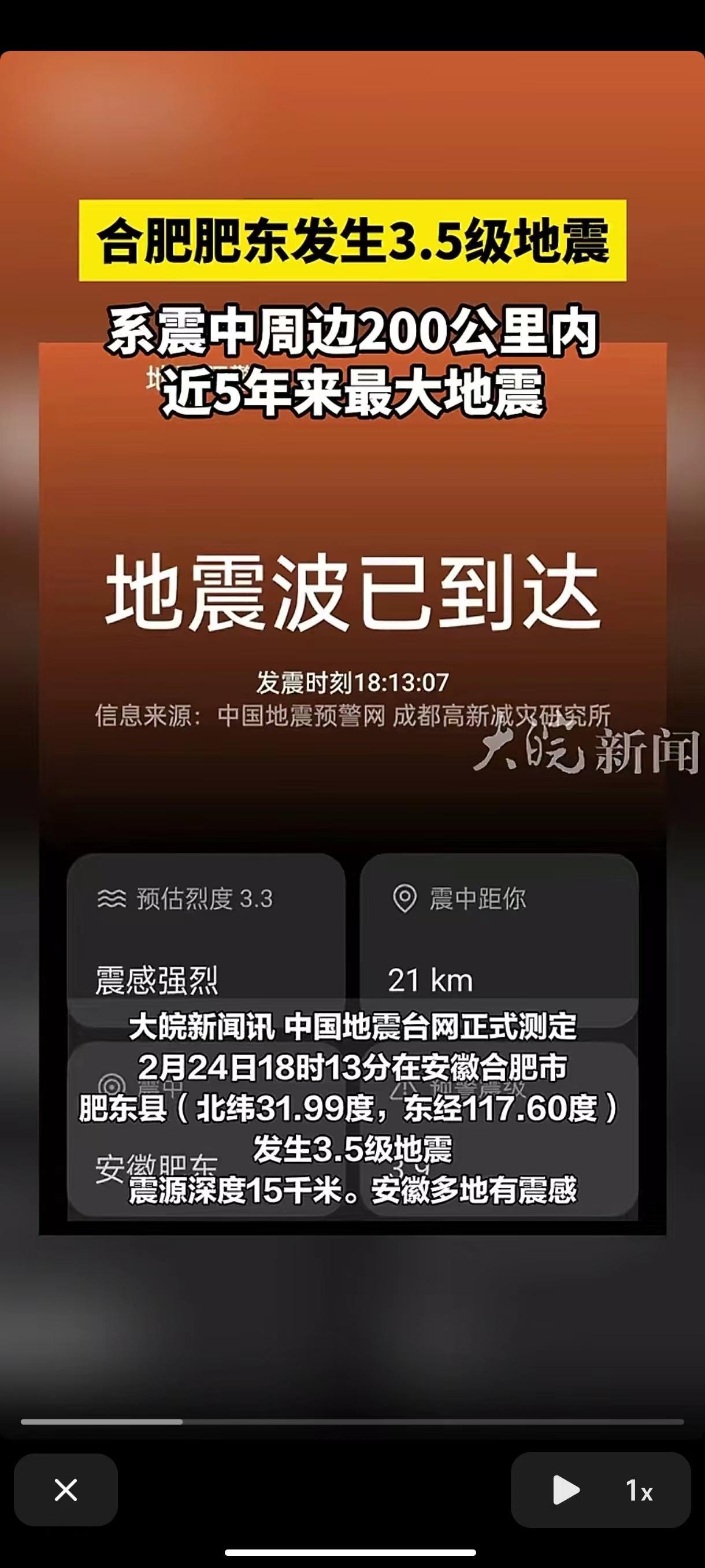Play the video
The height and width of the screenshot is (1568, 705).
tap(565, 1490)
